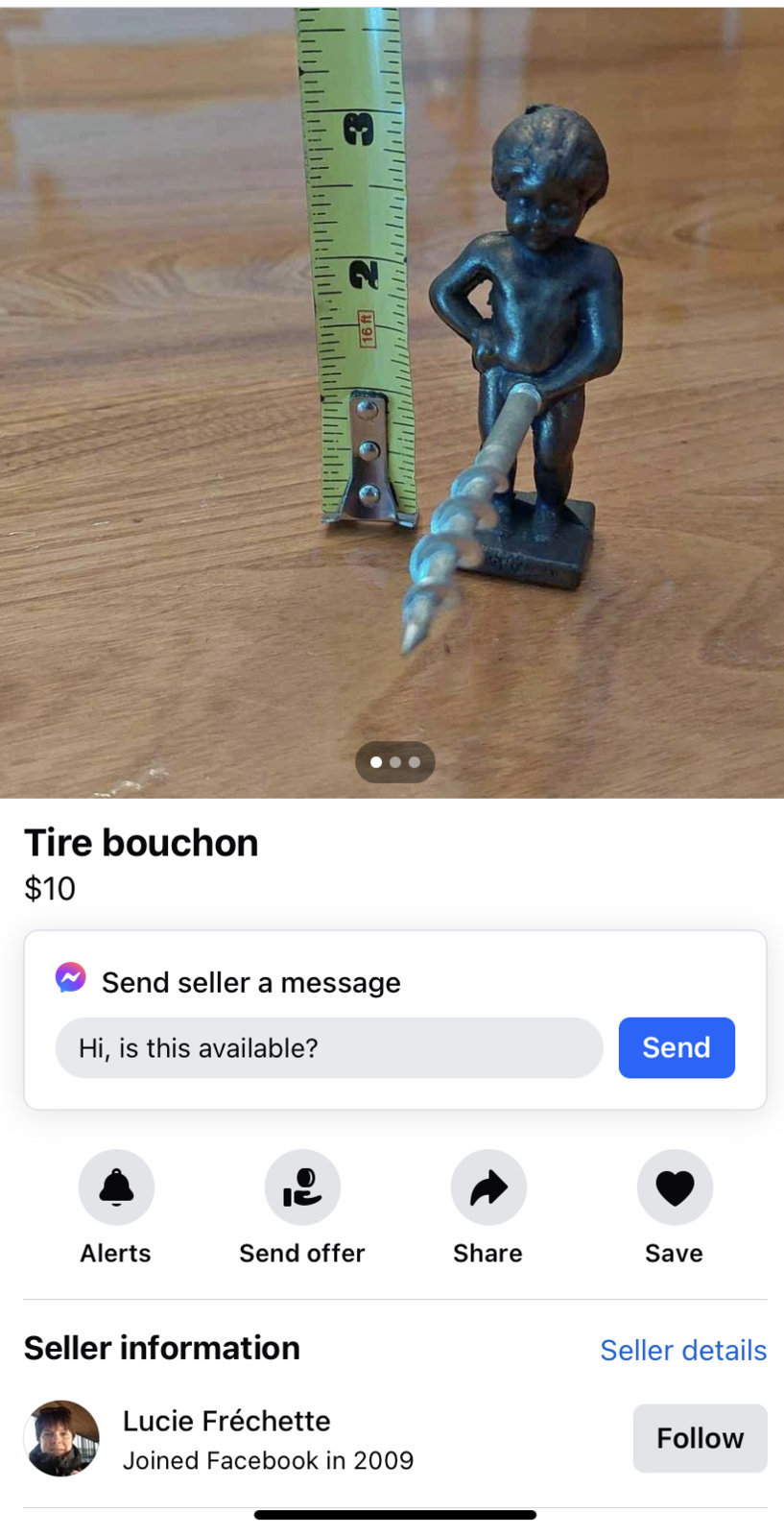The image size is (784, 1535).
Task: Share this listing
Action: [488, 1187]
